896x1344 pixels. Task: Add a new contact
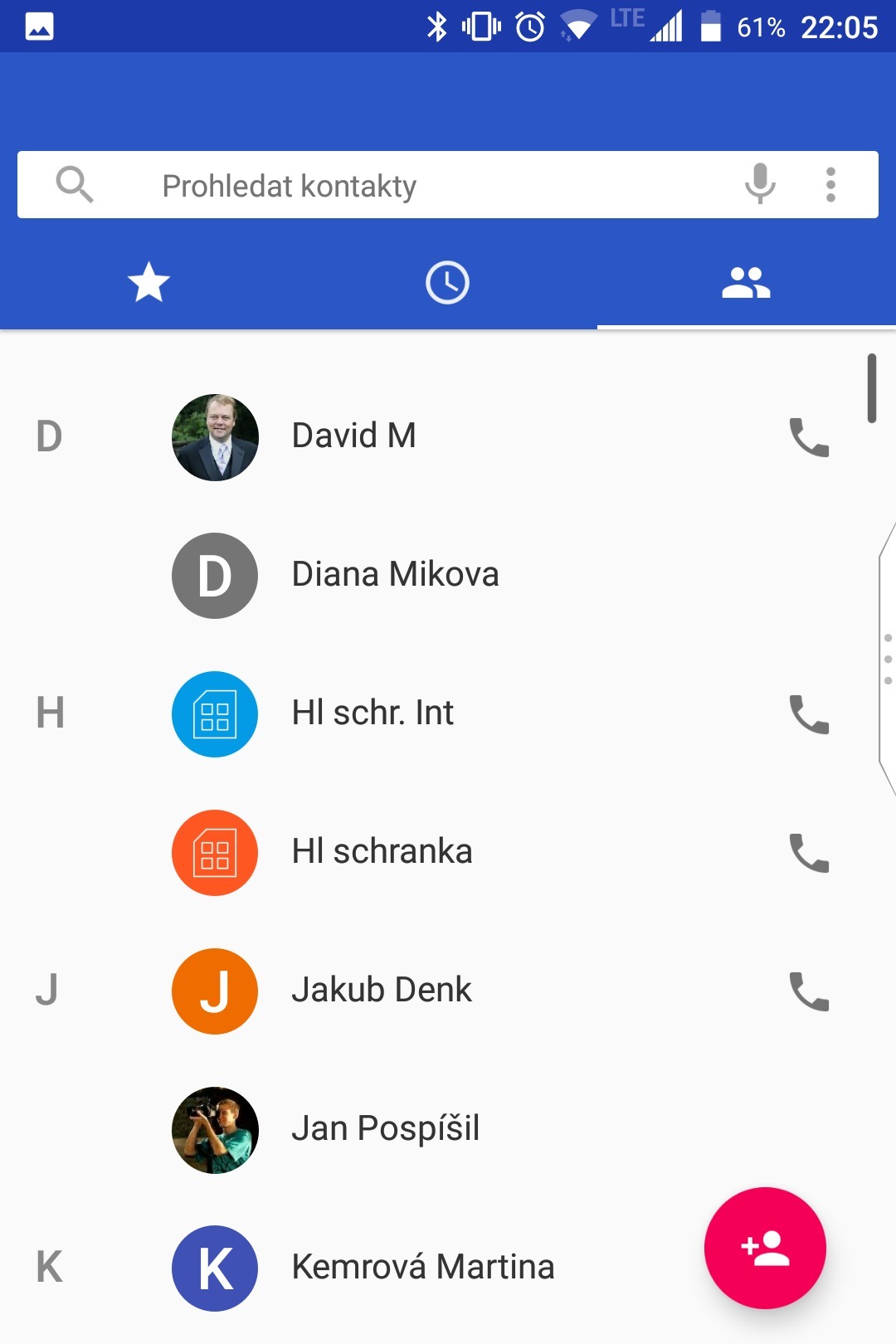[765, 1248]
